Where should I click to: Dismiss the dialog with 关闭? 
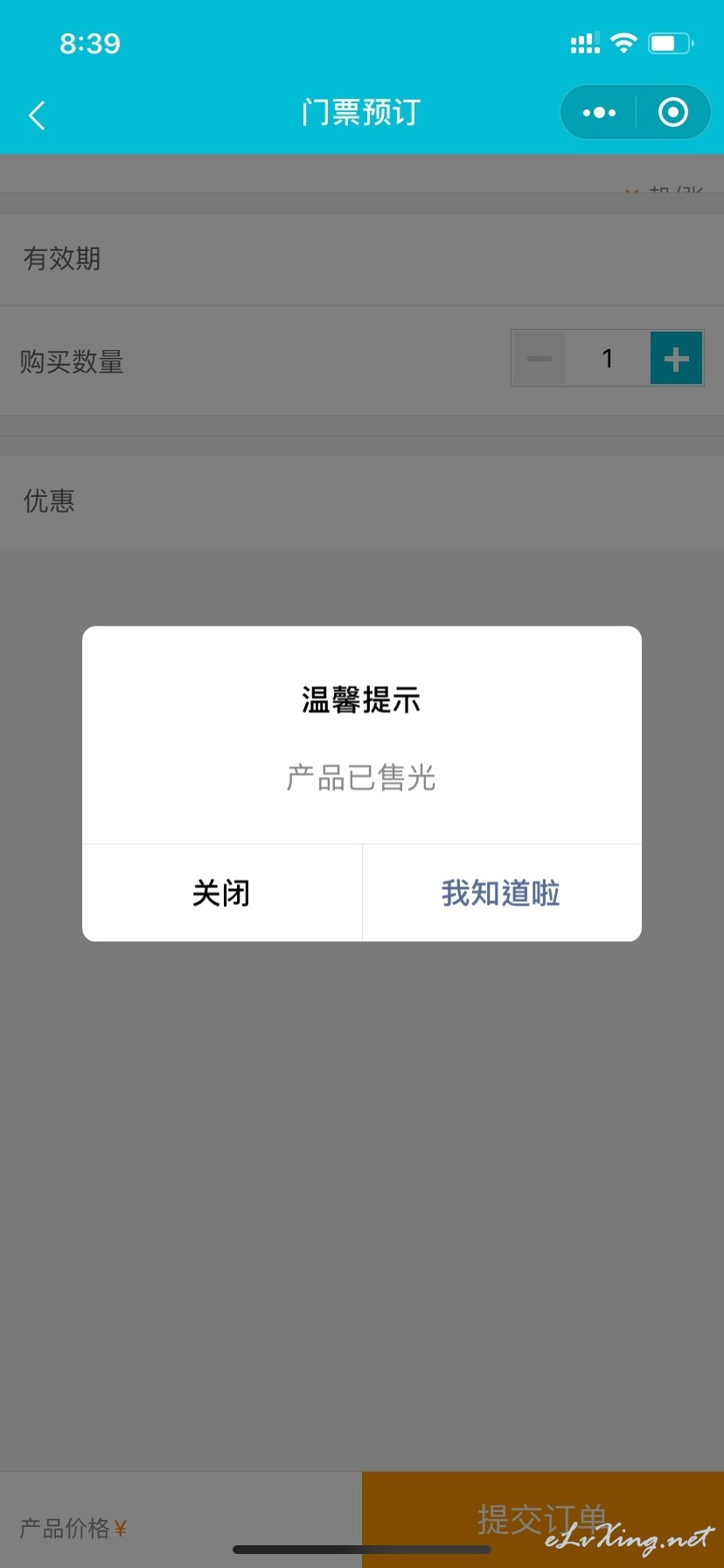coord(222,892)
